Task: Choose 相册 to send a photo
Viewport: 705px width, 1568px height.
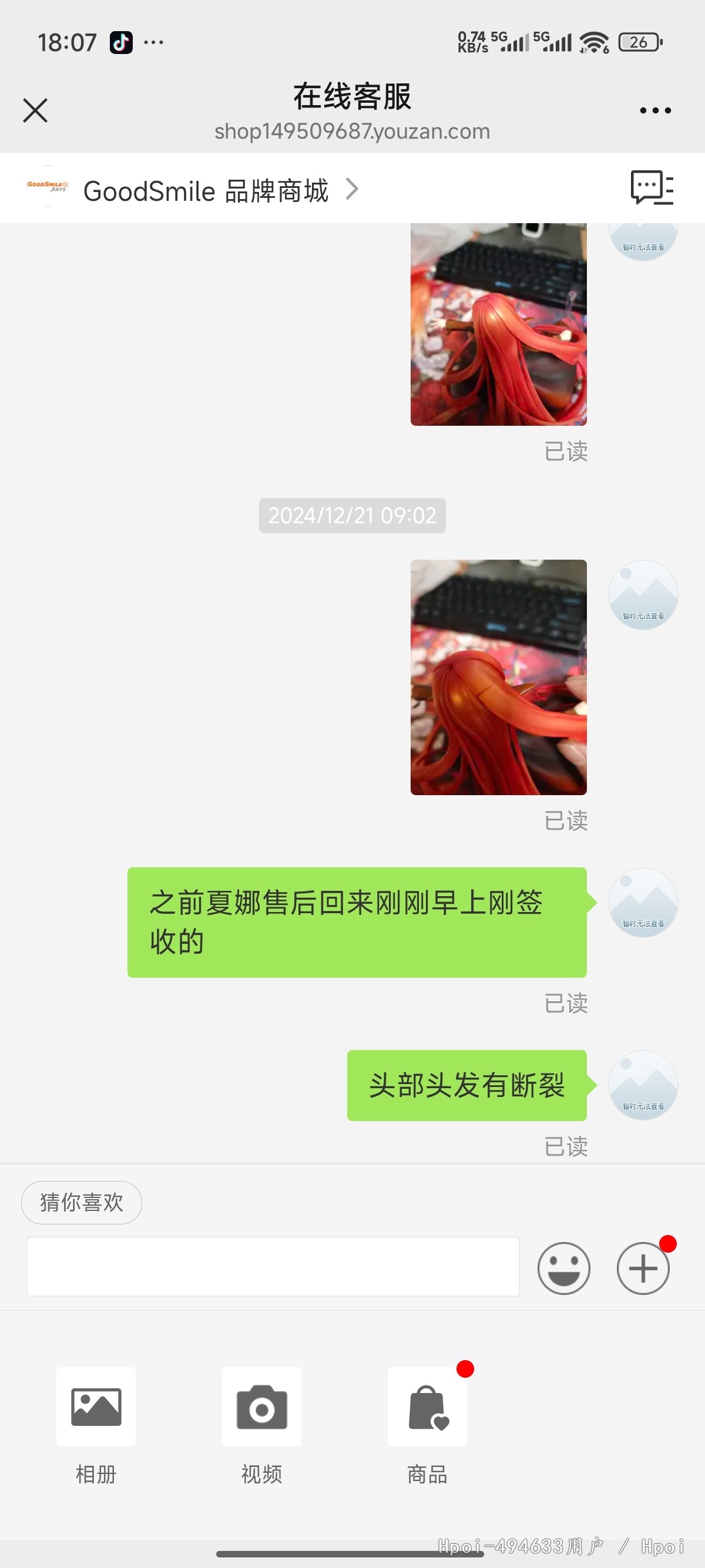Action: [x=96, y=1407]
